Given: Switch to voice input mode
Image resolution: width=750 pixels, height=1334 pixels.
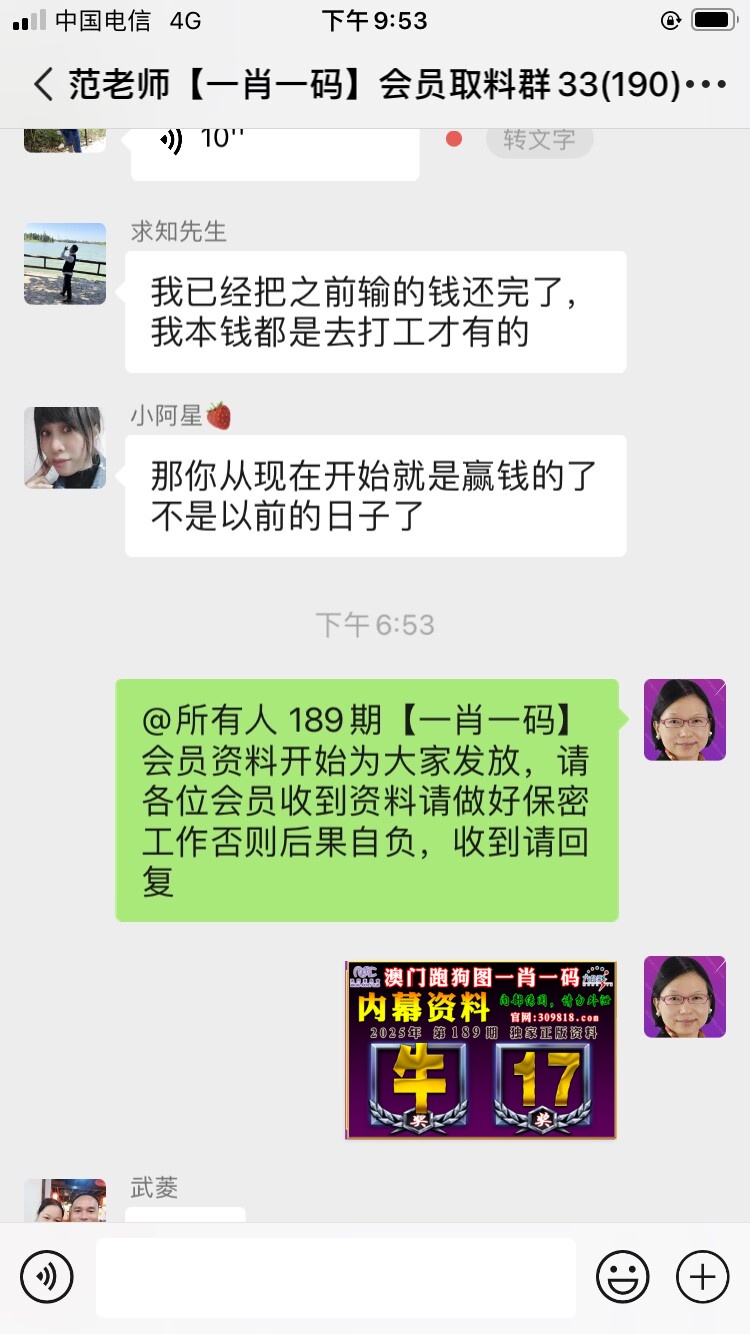Looking at the screenshot, I should (47, 1277).
